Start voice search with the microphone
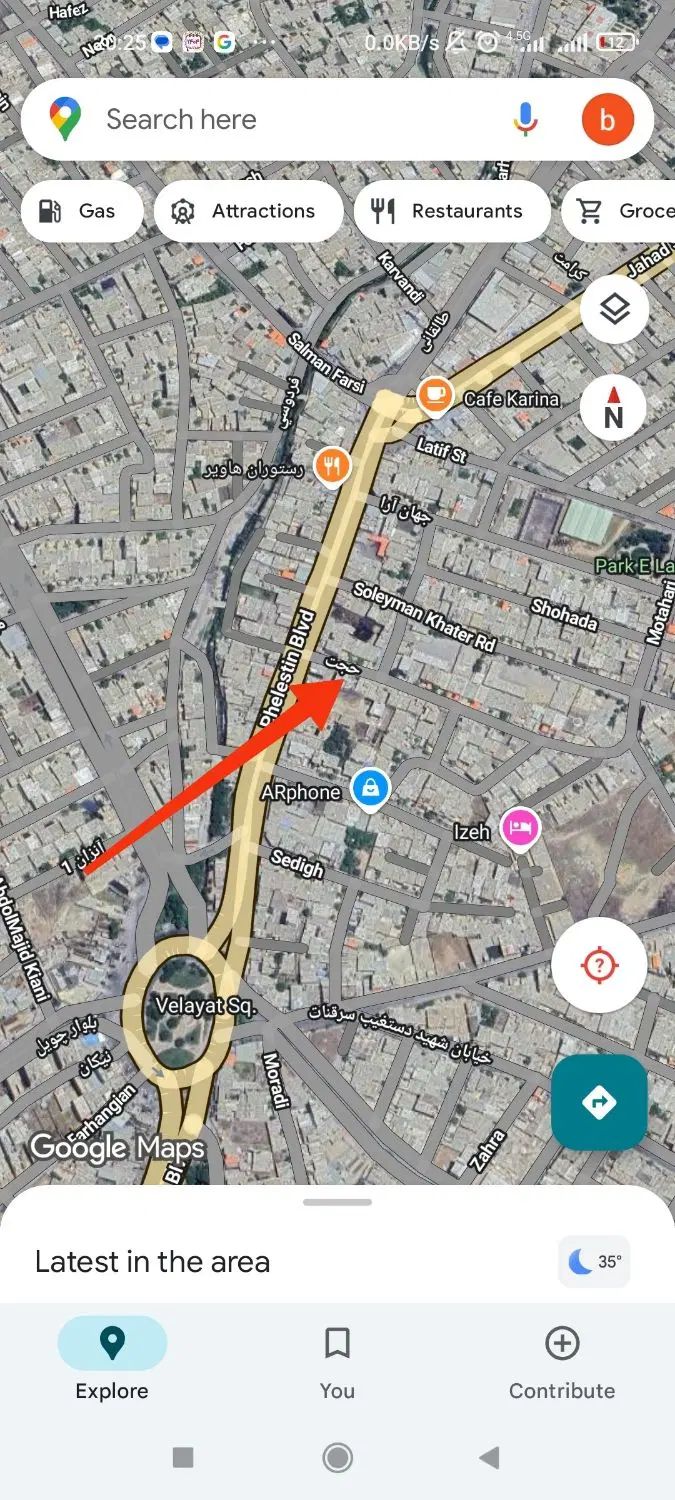The width and height of the screenshot is (675, 1500). [x=525, y=120]
